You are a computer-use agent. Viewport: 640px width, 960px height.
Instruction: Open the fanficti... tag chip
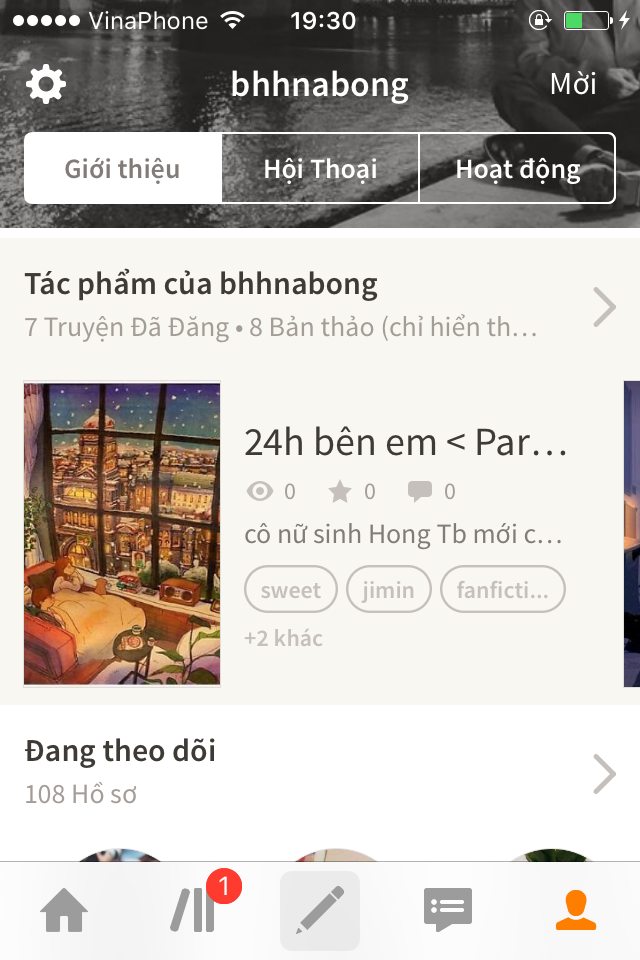pyautogui.click(x=502, y=590)
